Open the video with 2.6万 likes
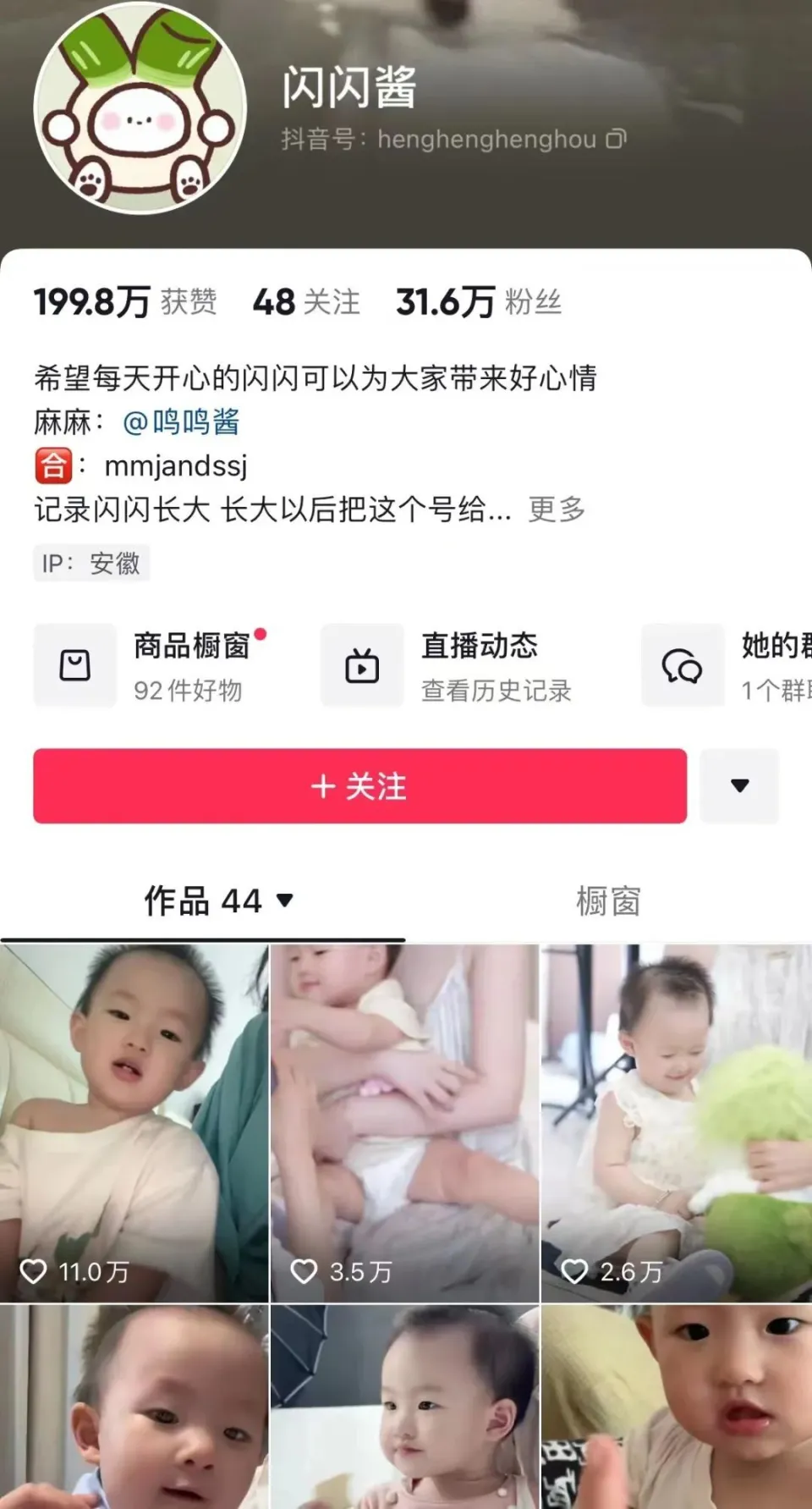Viewport: 812px width, 1509px height. click(x=676, y=1122)
